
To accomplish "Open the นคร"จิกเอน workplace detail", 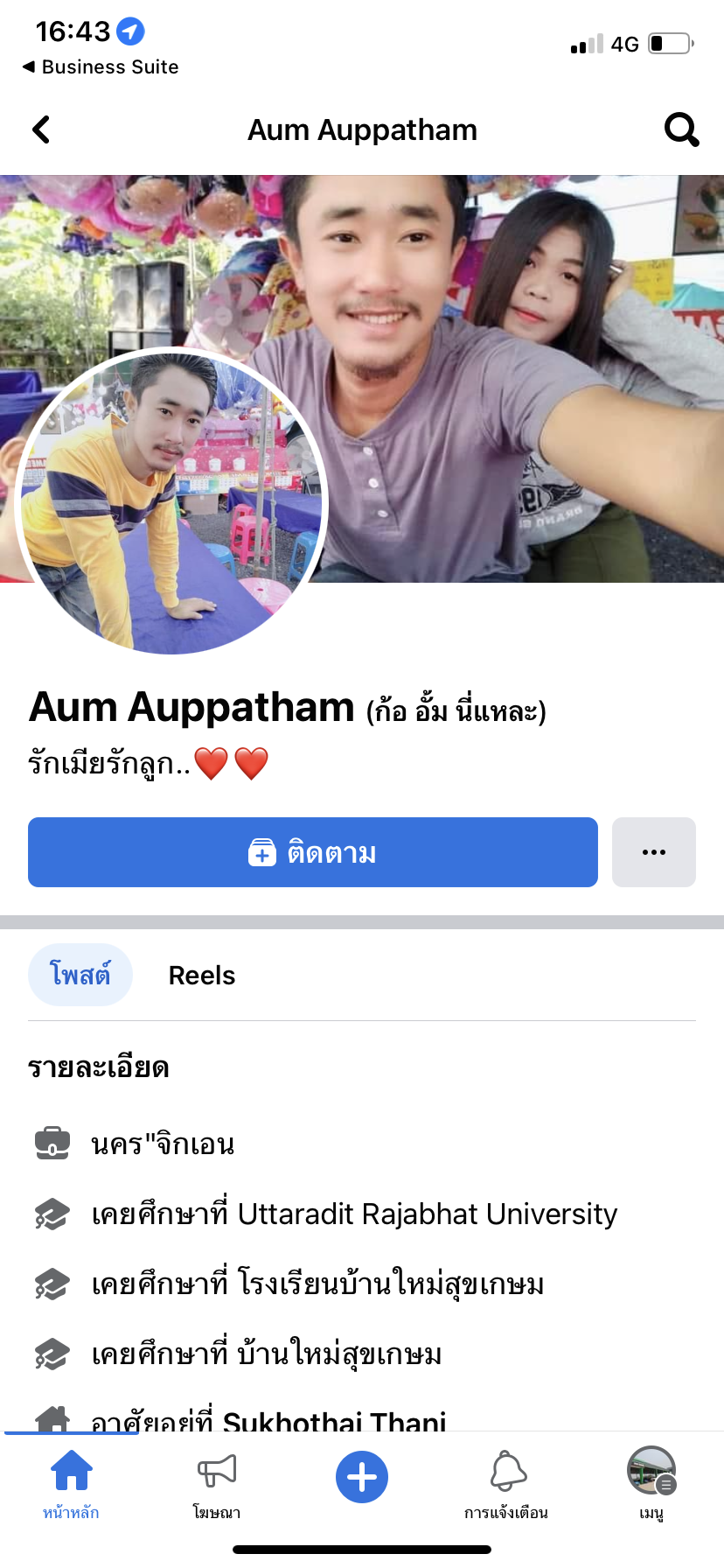I will (163, 1144).
